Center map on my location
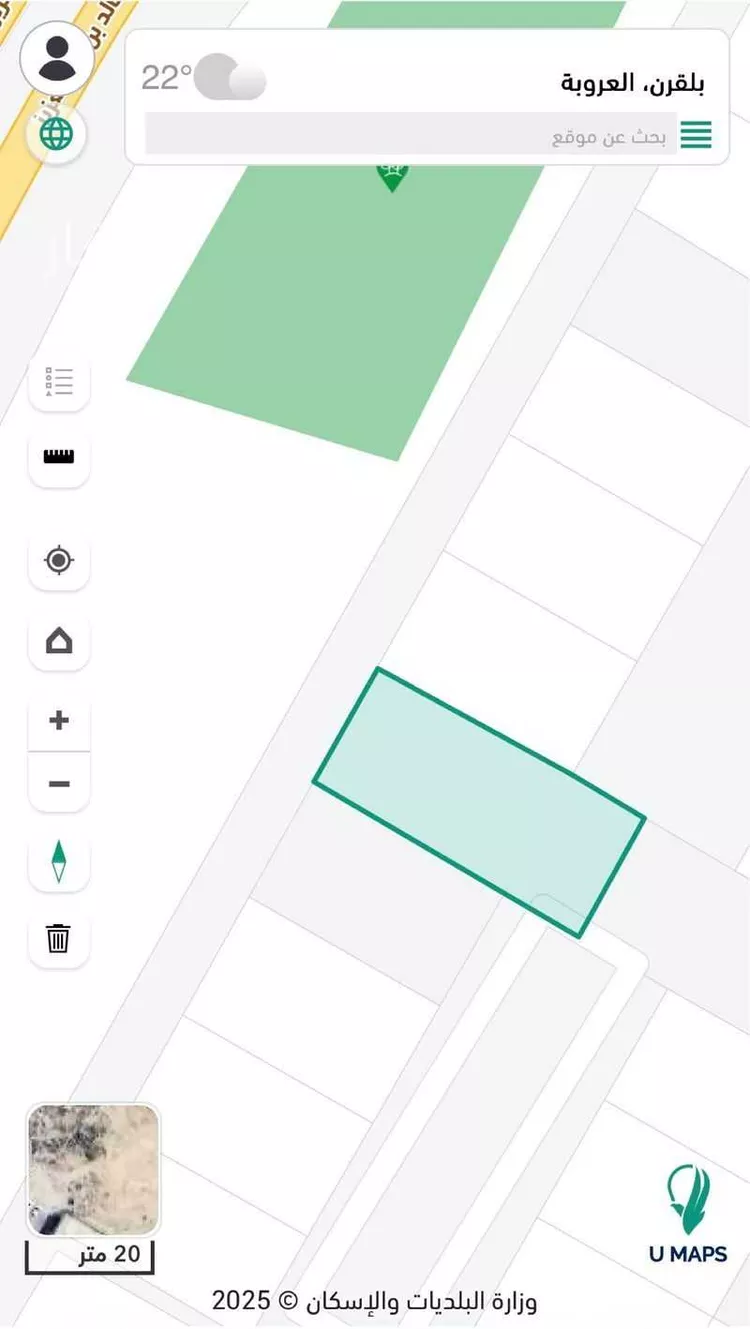This screenshot has width=750, height=1329. (x=59, y=560)
